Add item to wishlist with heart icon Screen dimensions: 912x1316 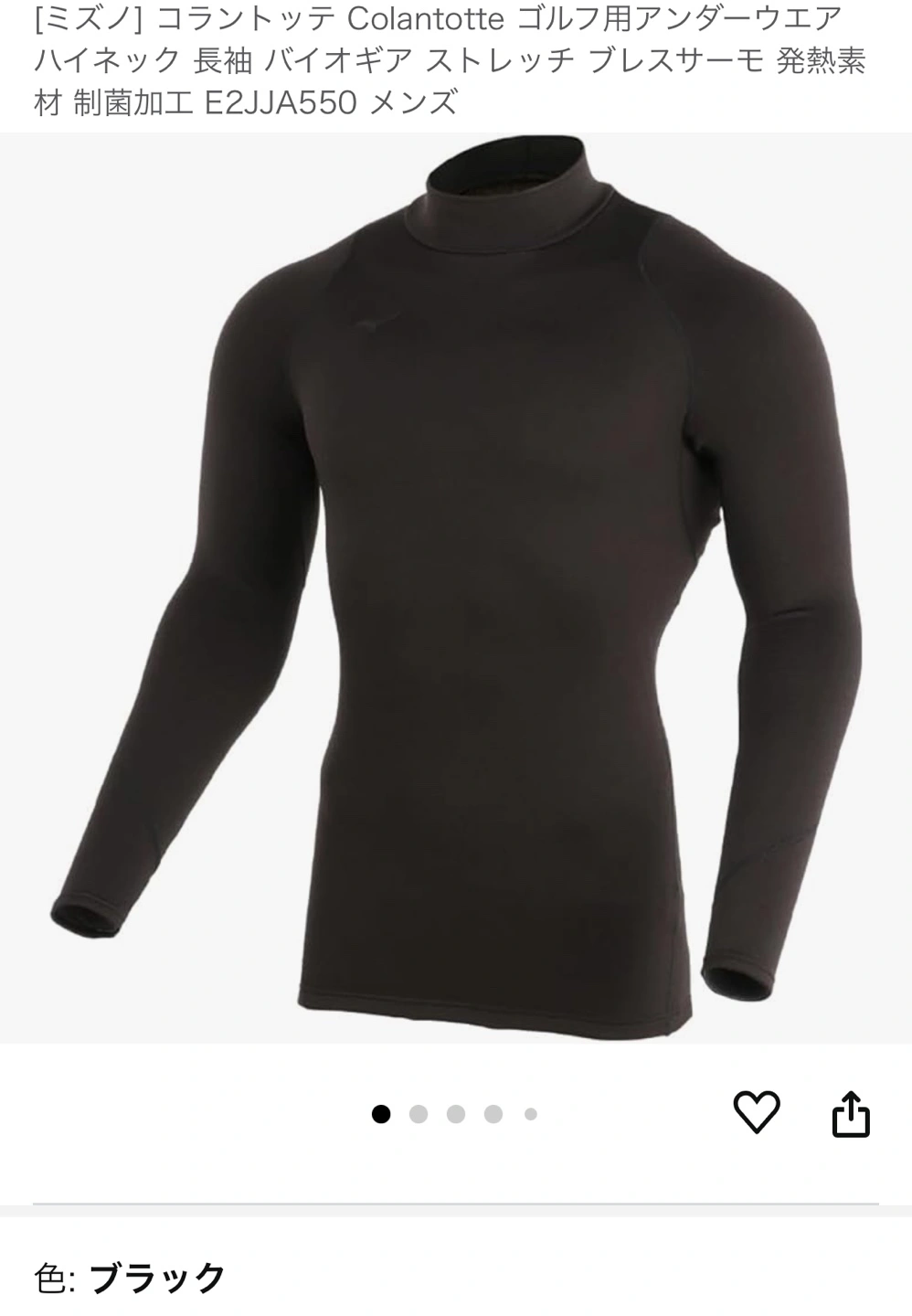tap(757, 1112)
